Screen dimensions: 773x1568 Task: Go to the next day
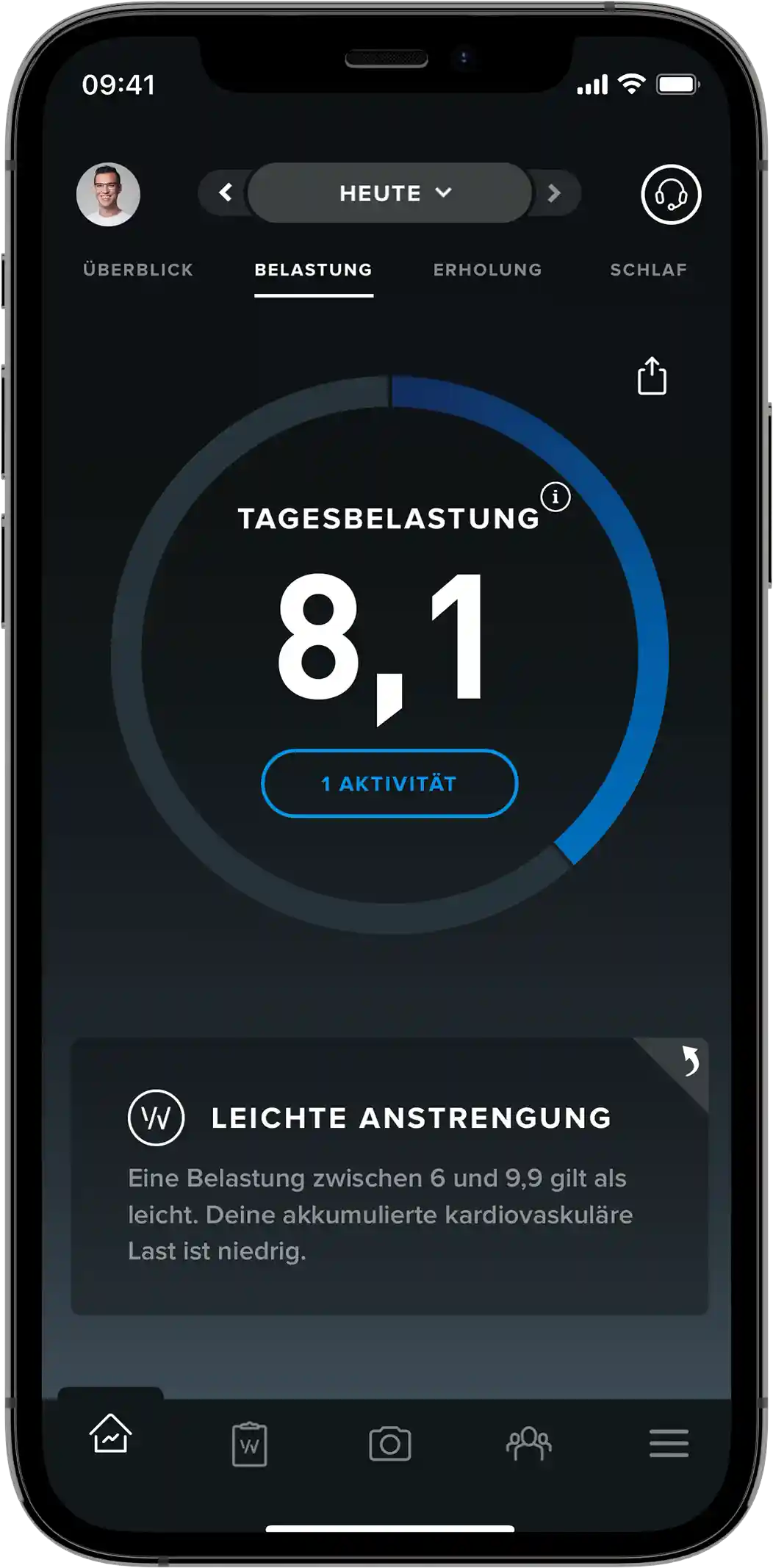coord(554,193)
